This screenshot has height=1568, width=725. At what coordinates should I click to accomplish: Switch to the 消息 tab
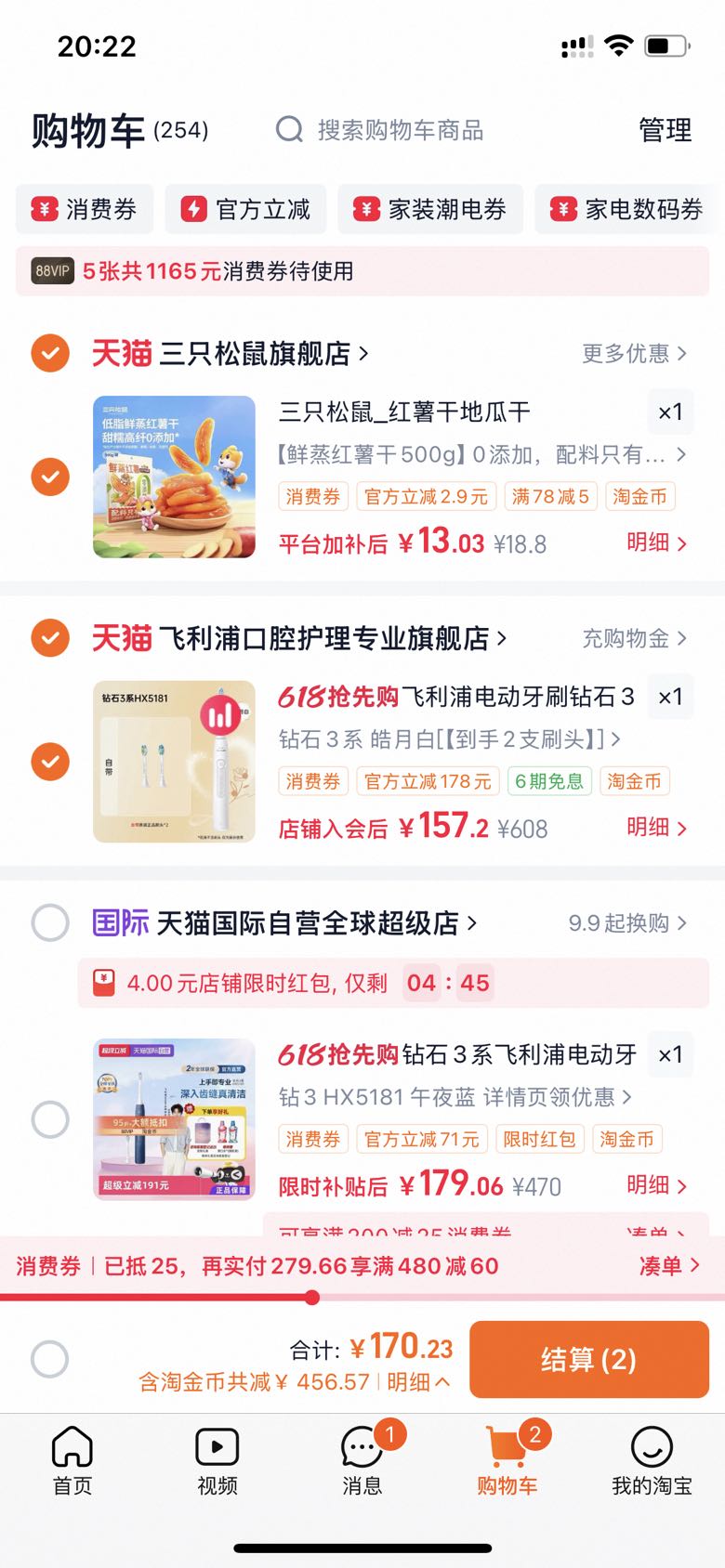pyautogui.click(x=362, y=1460)
